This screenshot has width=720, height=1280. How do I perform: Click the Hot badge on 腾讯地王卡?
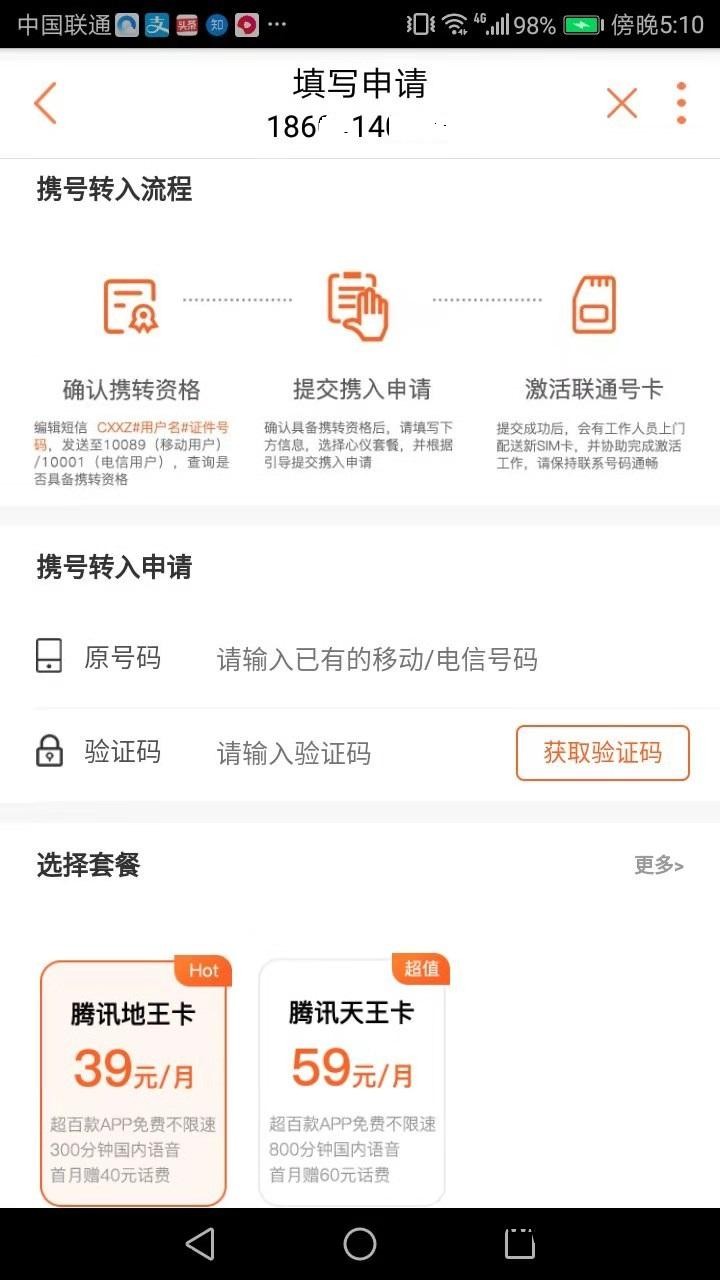click(203, 970)
